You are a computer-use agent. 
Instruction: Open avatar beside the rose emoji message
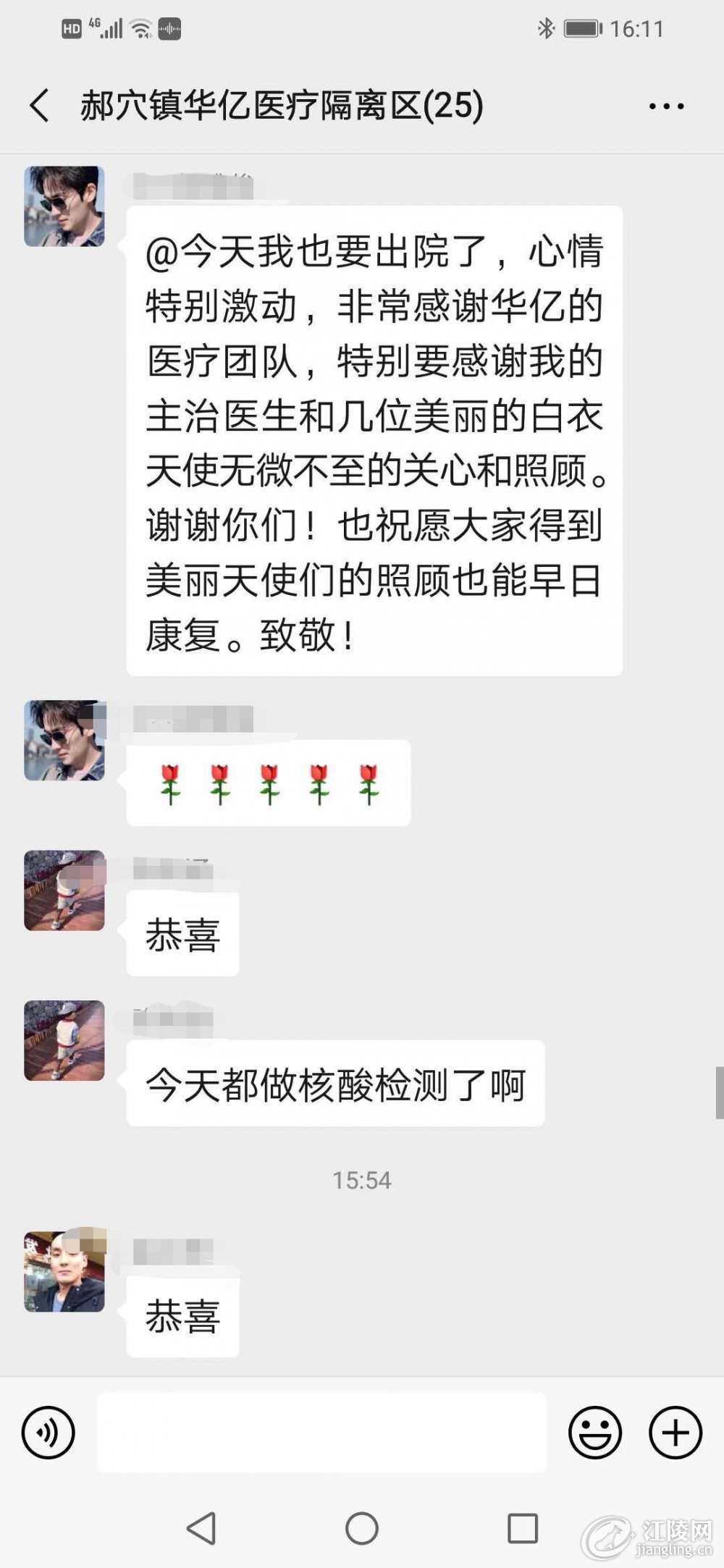(x=64, y=740)
